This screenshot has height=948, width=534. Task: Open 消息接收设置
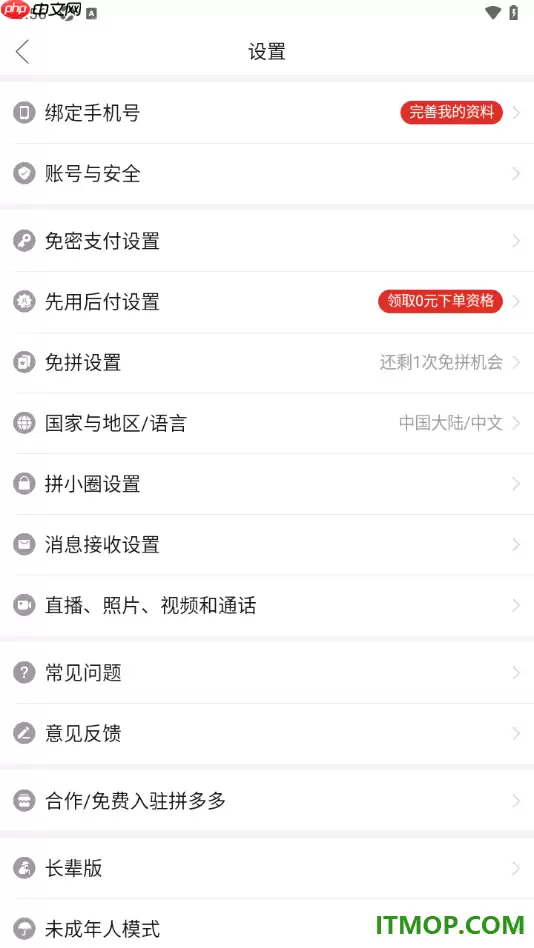tap(267, 545)
